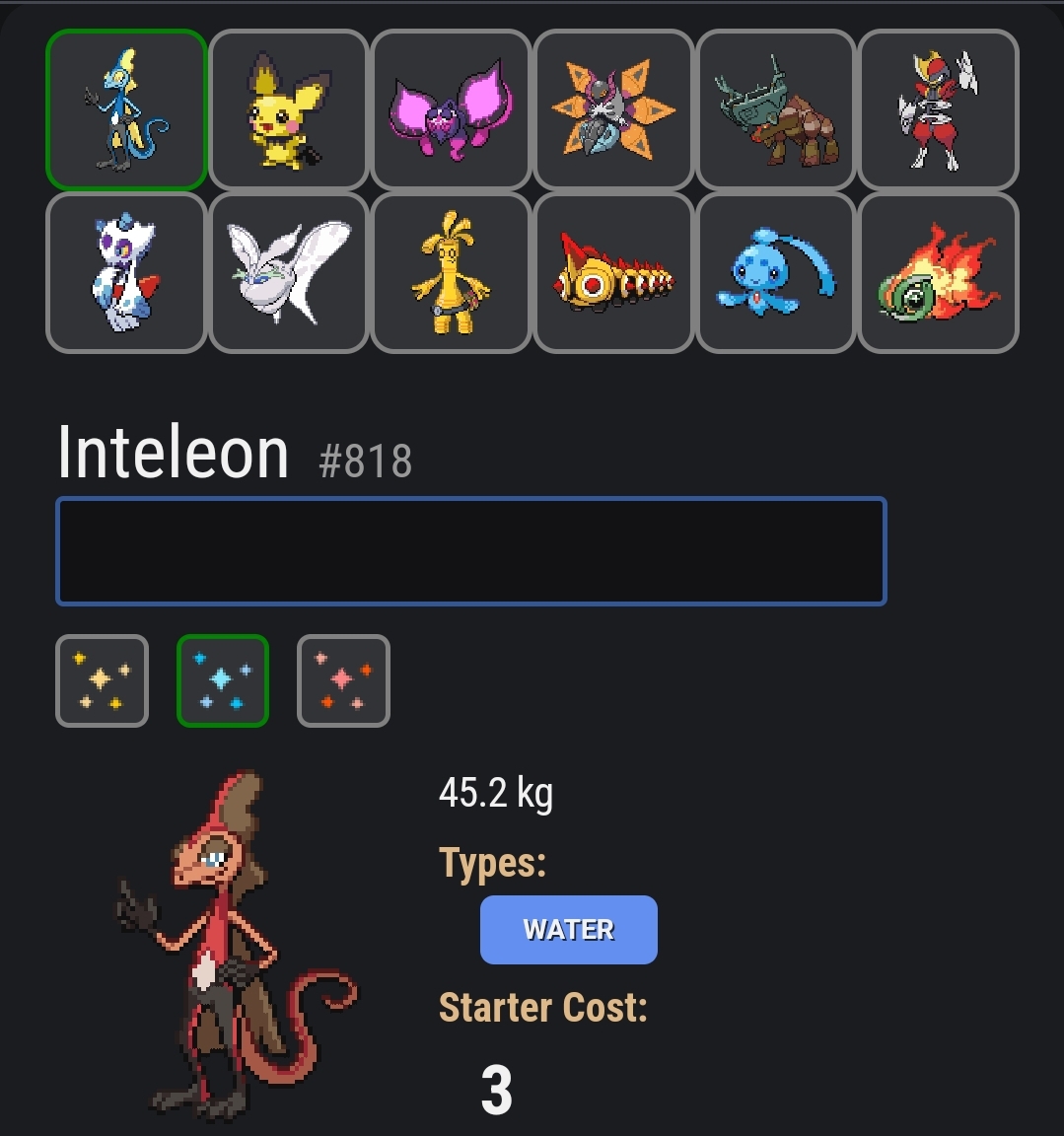
Task: Select the shiny Inteleon grid tile
Action: click(126, 109)
